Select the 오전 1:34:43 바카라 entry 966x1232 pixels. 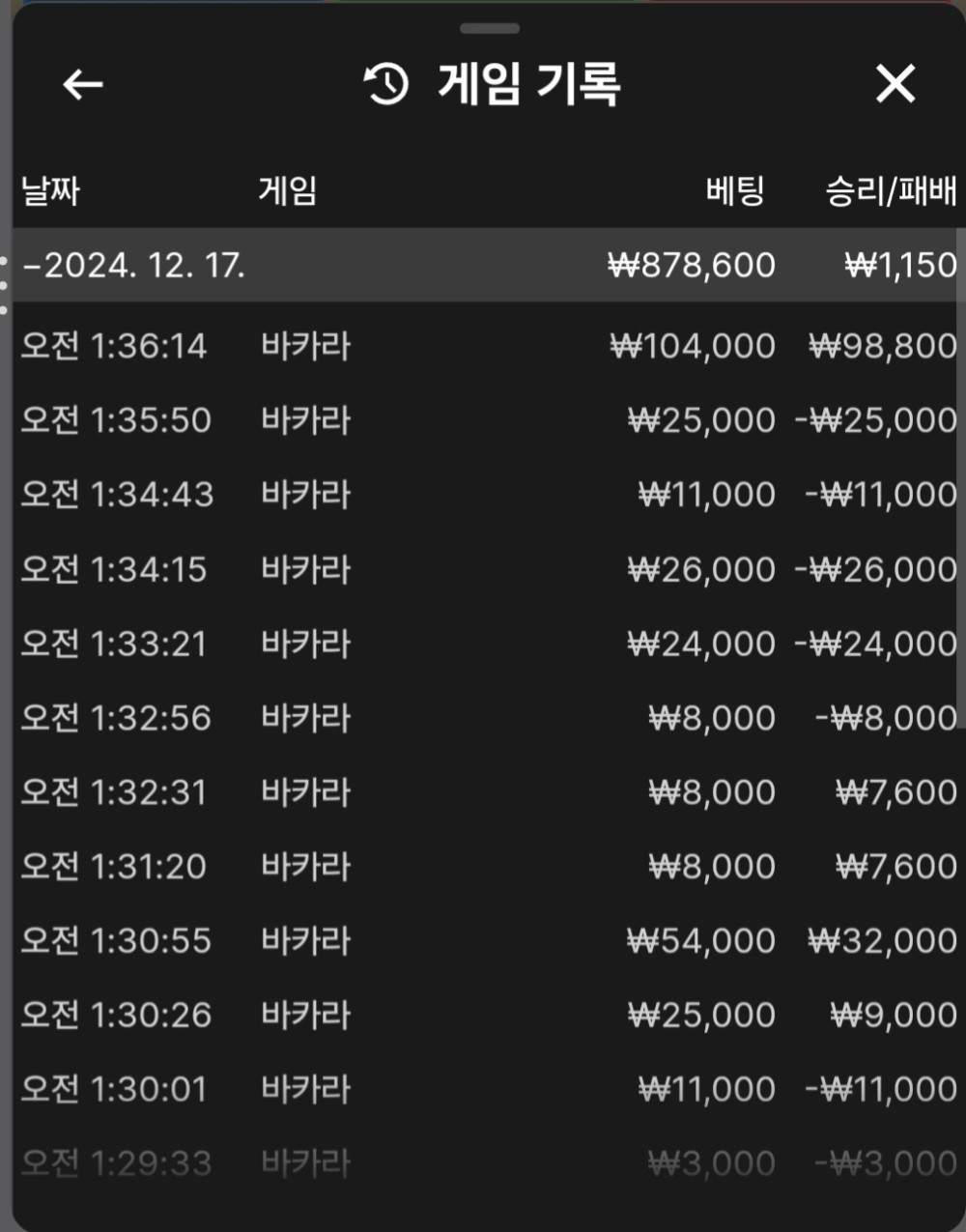click(483, 495)
